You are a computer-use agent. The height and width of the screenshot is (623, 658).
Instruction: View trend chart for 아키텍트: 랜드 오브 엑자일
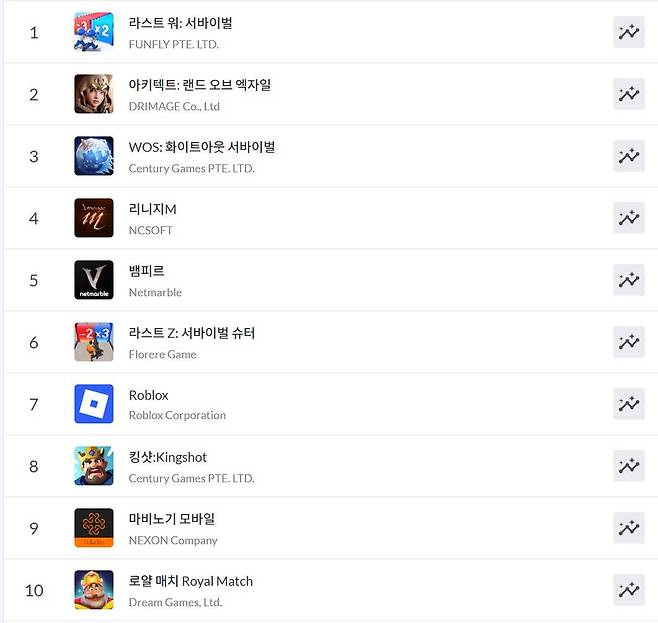point(628,94)
